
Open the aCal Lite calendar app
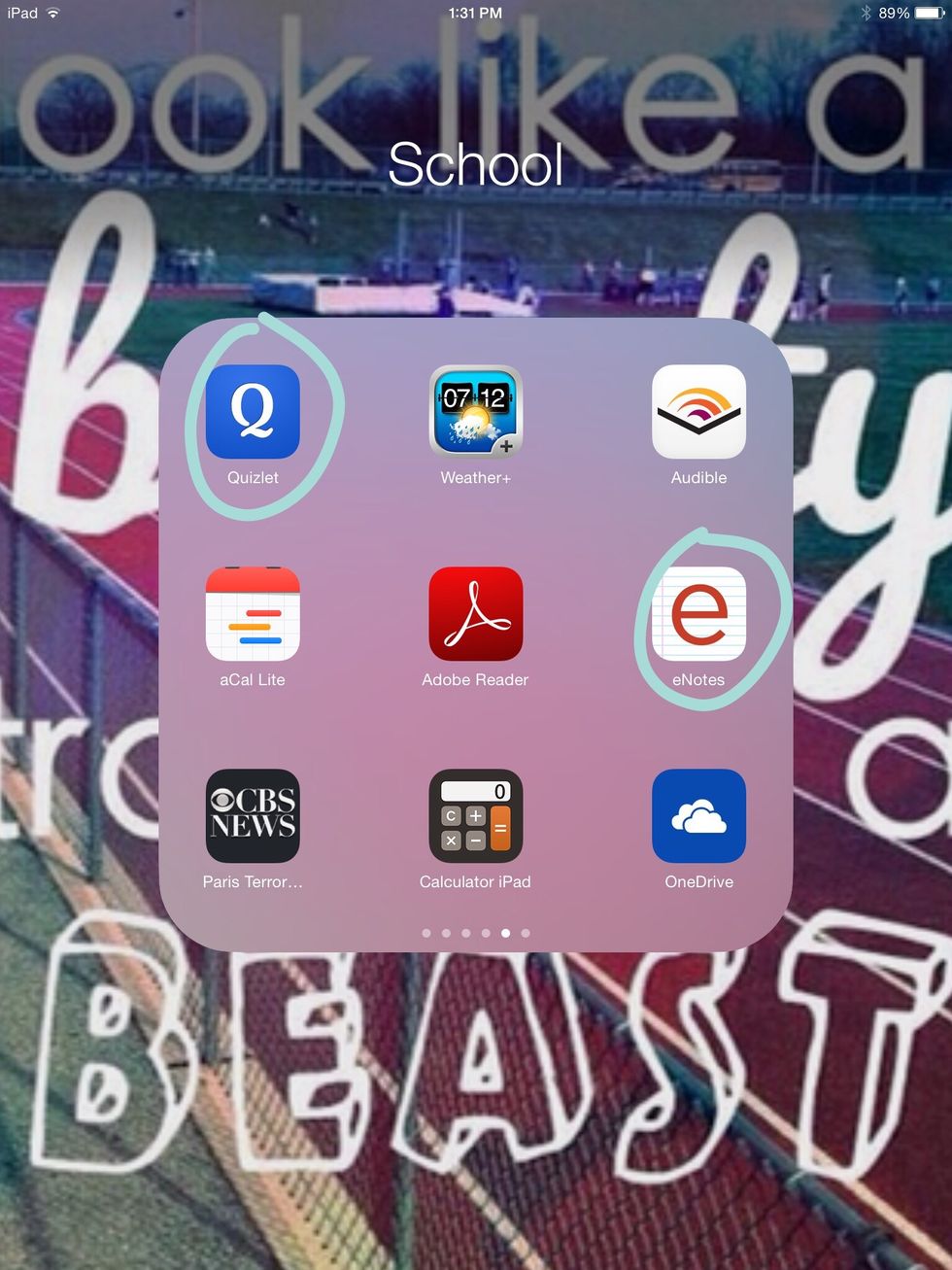tap(253, 614)
